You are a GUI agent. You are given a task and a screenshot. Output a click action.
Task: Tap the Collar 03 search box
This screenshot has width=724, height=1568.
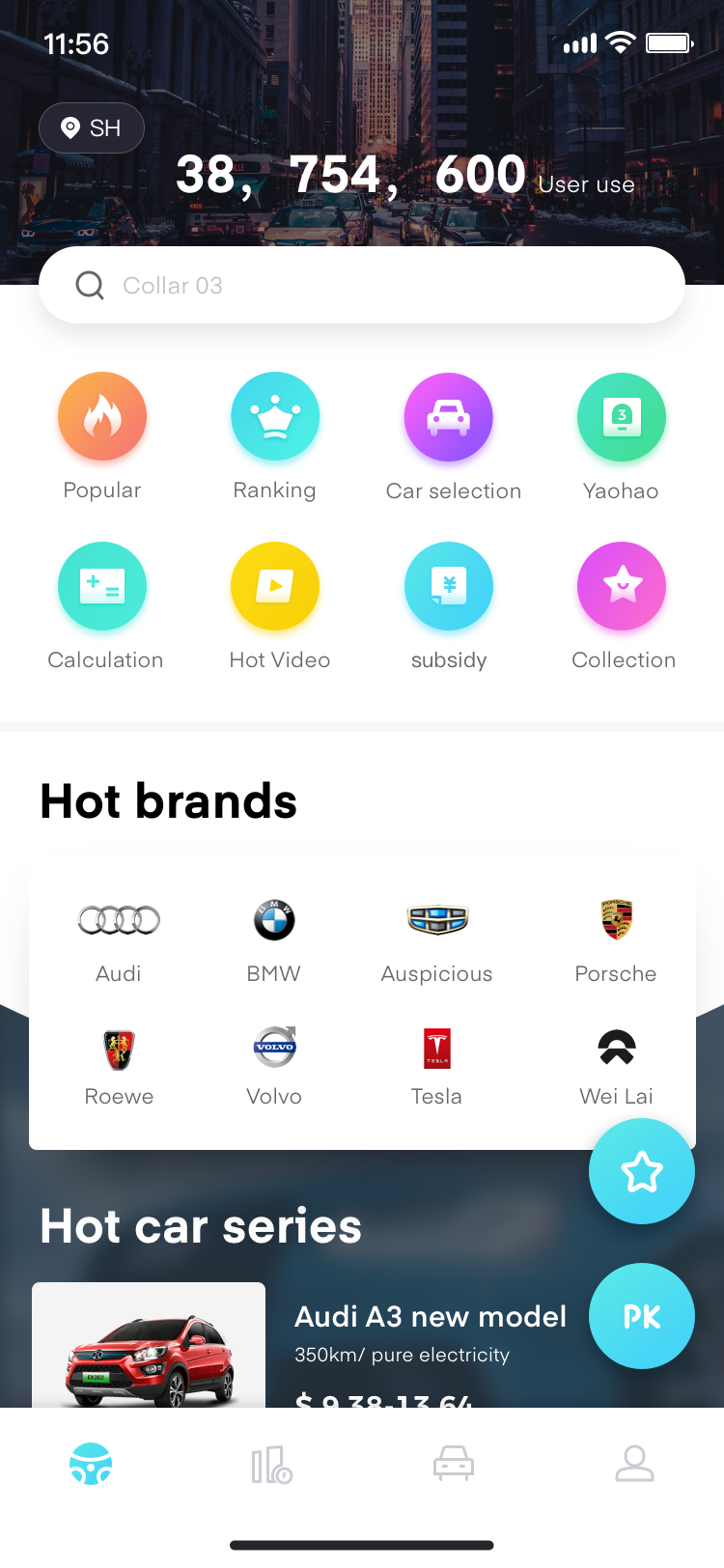point(362,285)
